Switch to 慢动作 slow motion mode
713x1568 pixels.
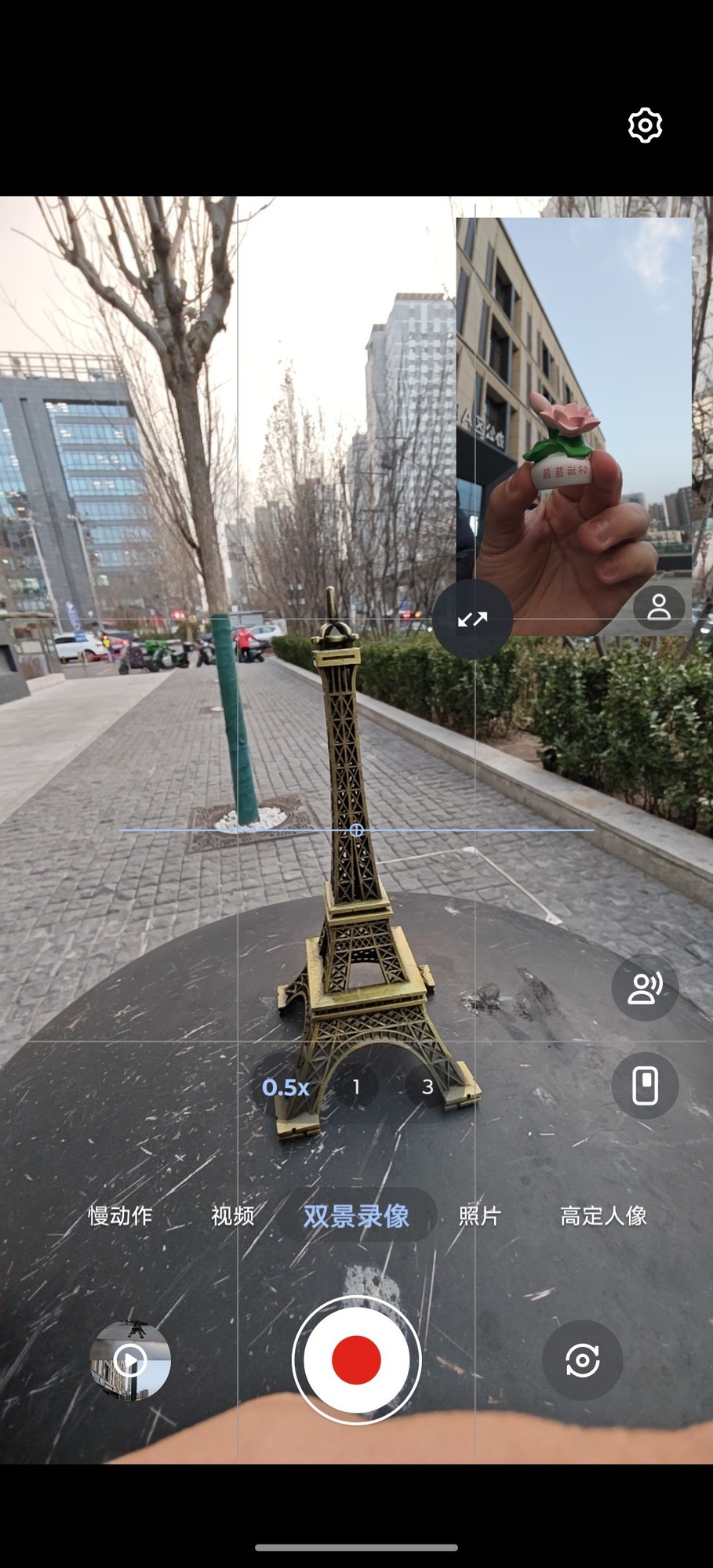120,1216
